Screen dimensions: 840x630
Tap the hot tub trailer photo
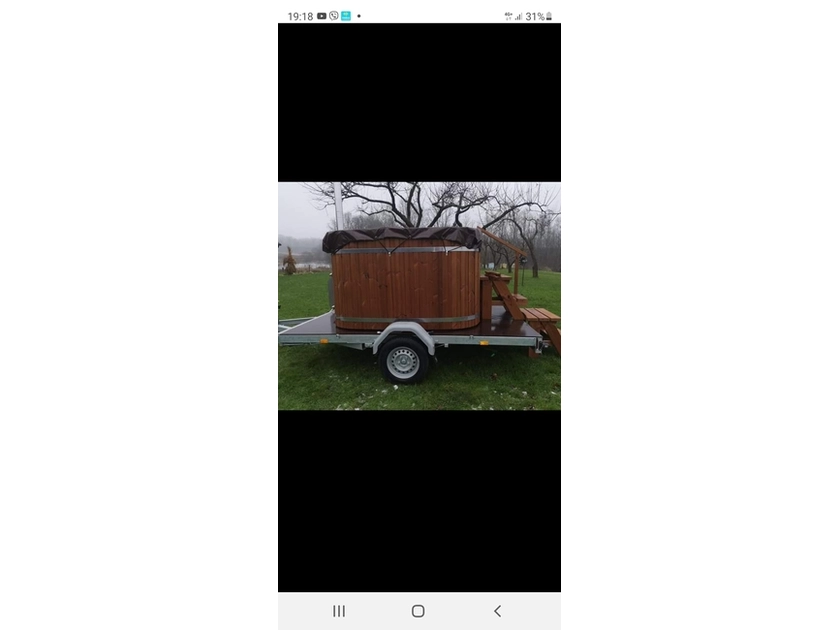click(x=419, y=296)
